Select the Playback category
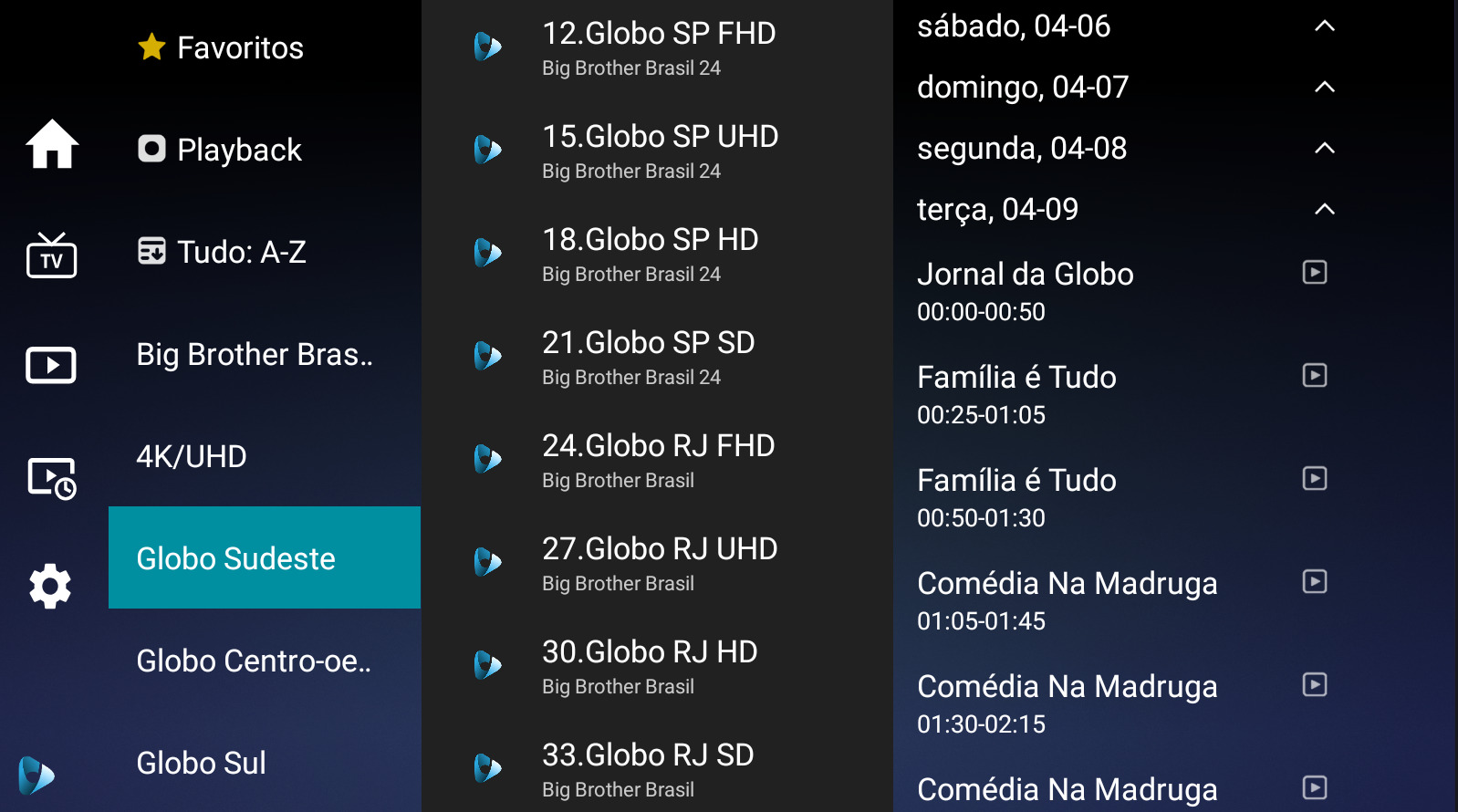Viewport: 1458px width, 812px height. [x=238, y=150]
